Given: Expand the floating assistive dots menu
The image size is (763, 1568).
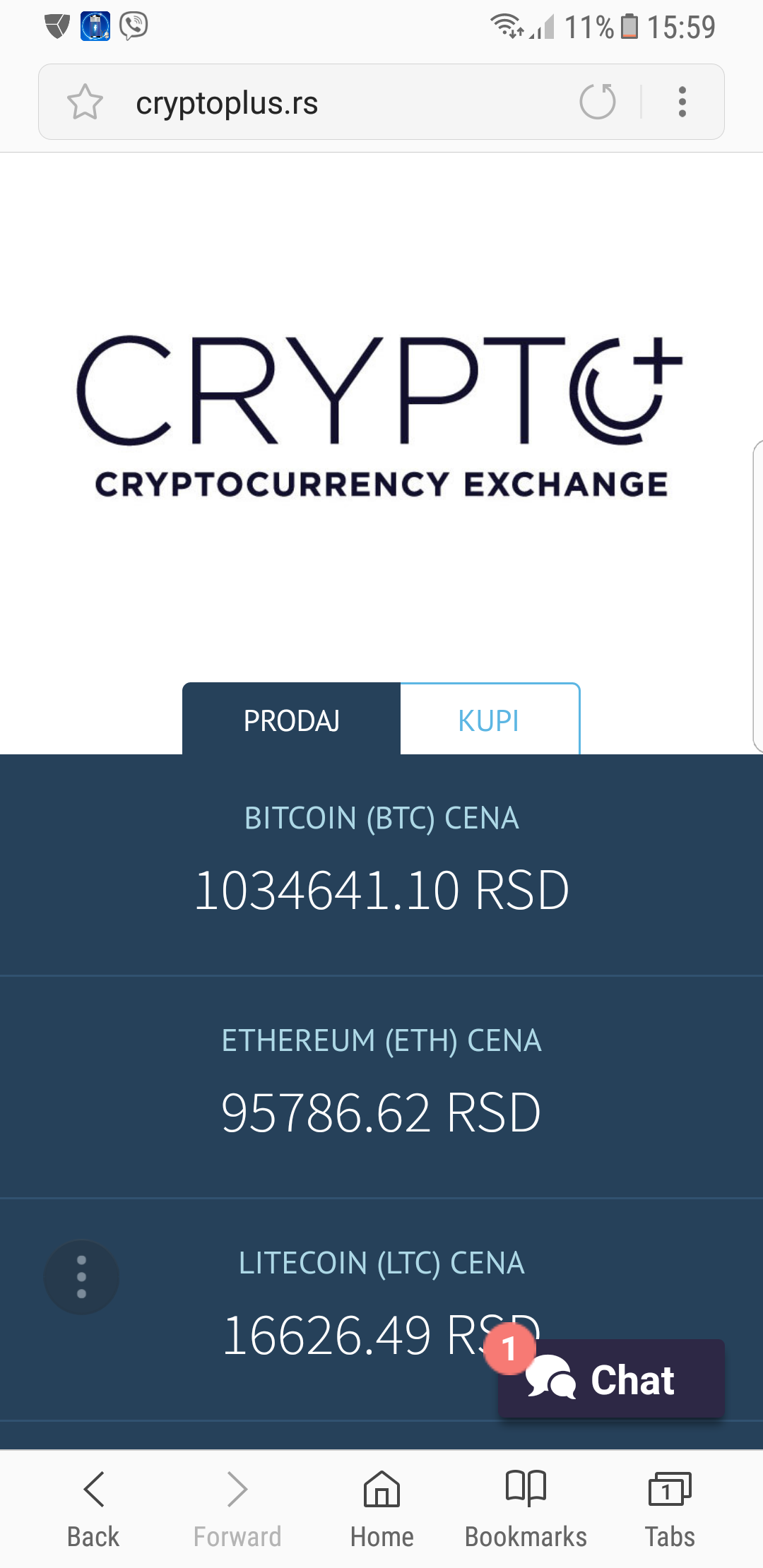Looking at the screenshot, I should [x=81, y=1277].
